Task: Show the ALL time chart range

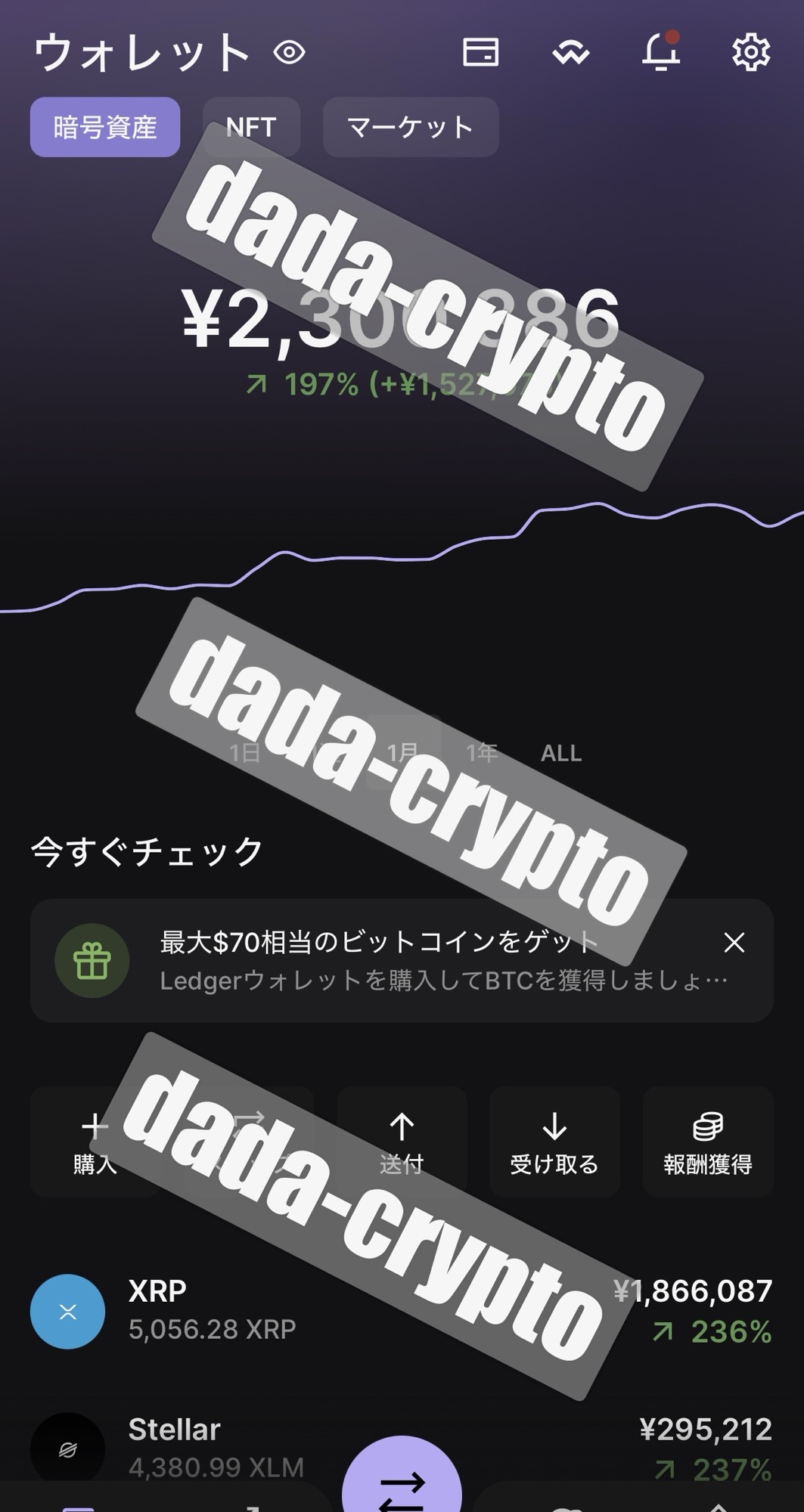Action: [x=561, y=753]
